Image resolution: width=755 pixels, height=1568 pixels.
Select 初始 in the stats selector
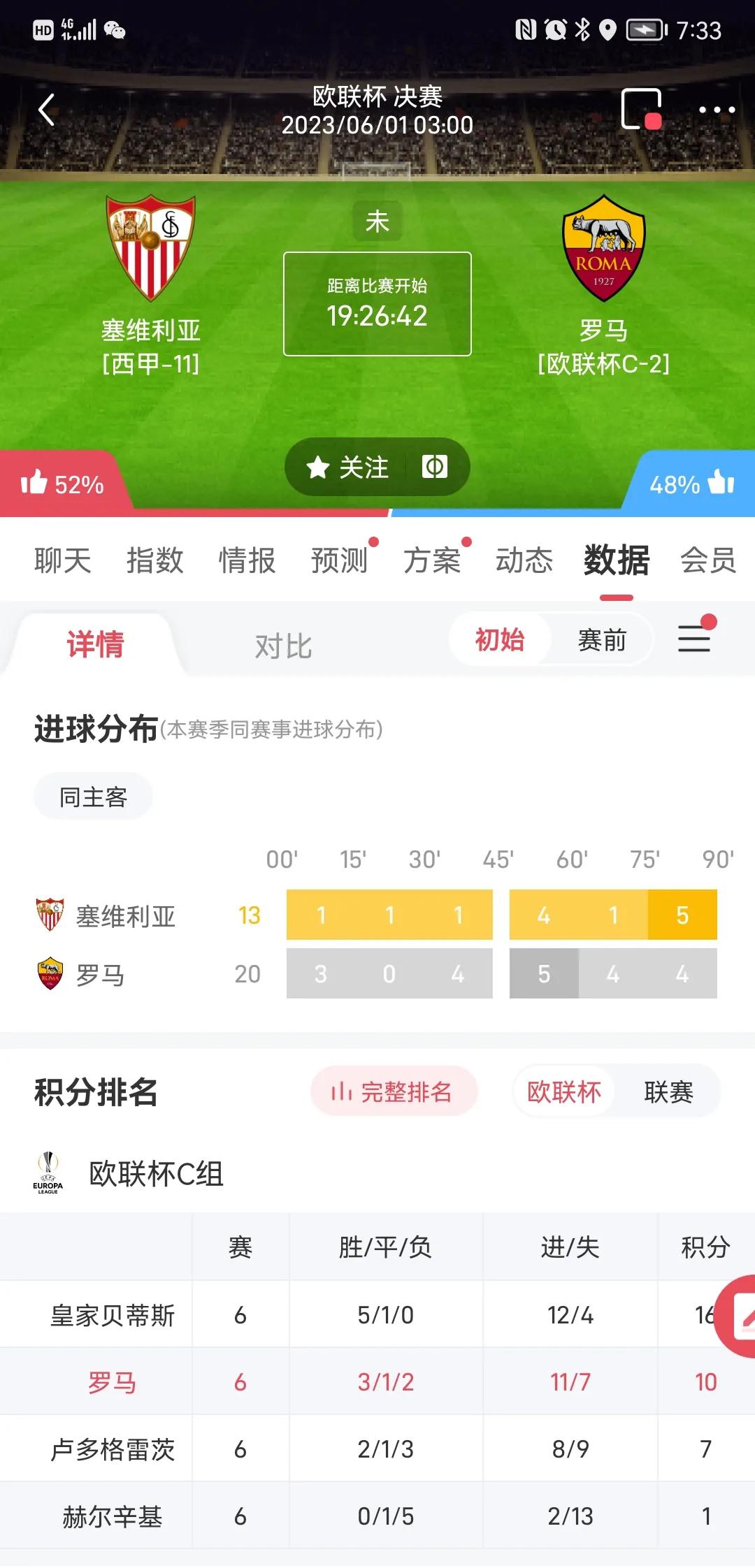501,639
